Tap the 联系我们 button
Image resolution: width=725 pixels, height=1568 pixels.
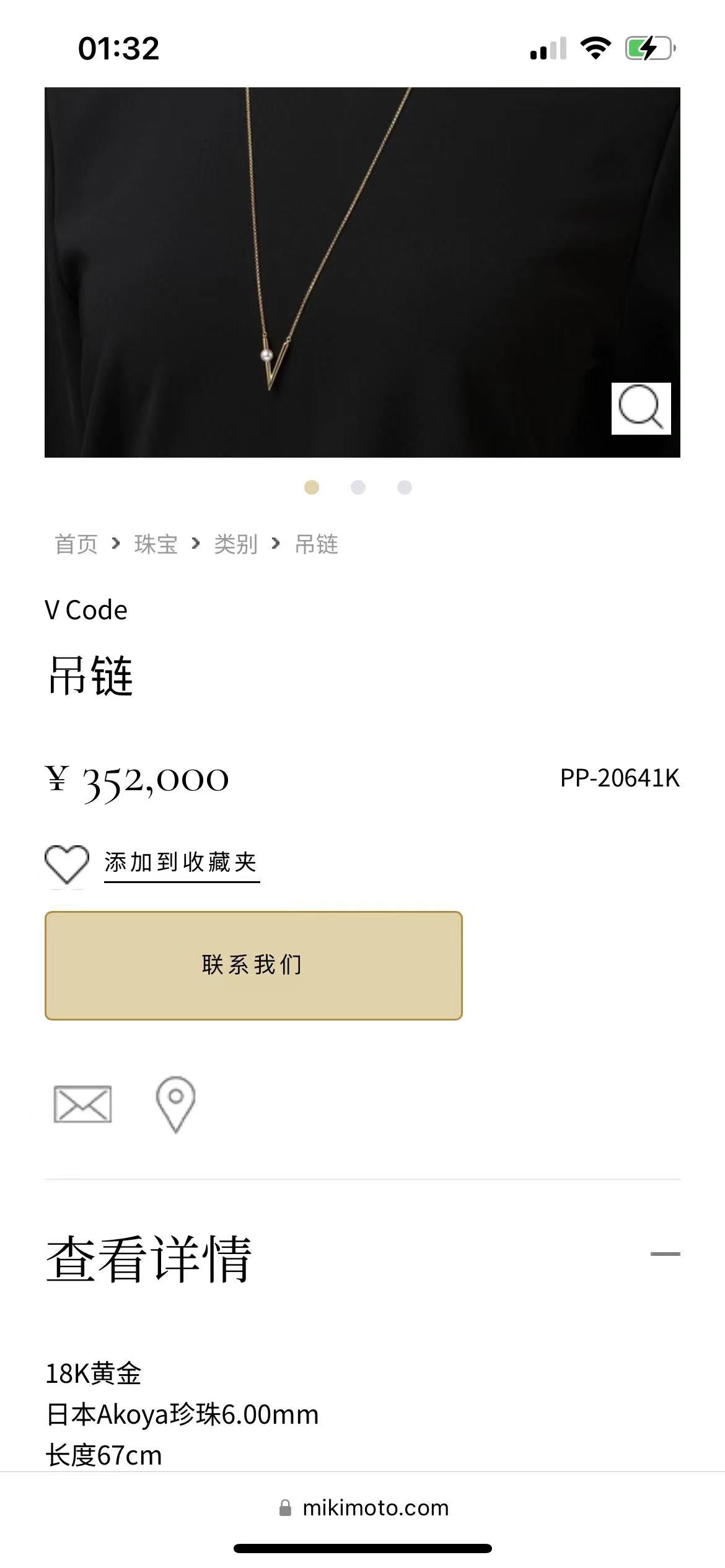pyautogui.click(x=253, y=965)
